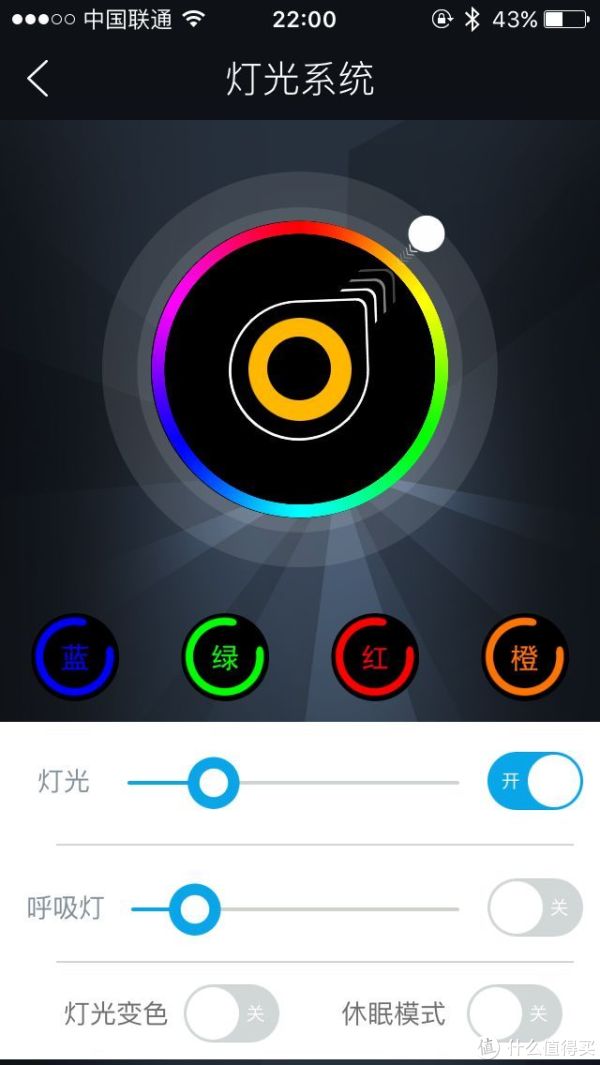Screen dimensions: 600x1065
Task: Go back from 灯光系统 screen
Action: pos(38,78)
